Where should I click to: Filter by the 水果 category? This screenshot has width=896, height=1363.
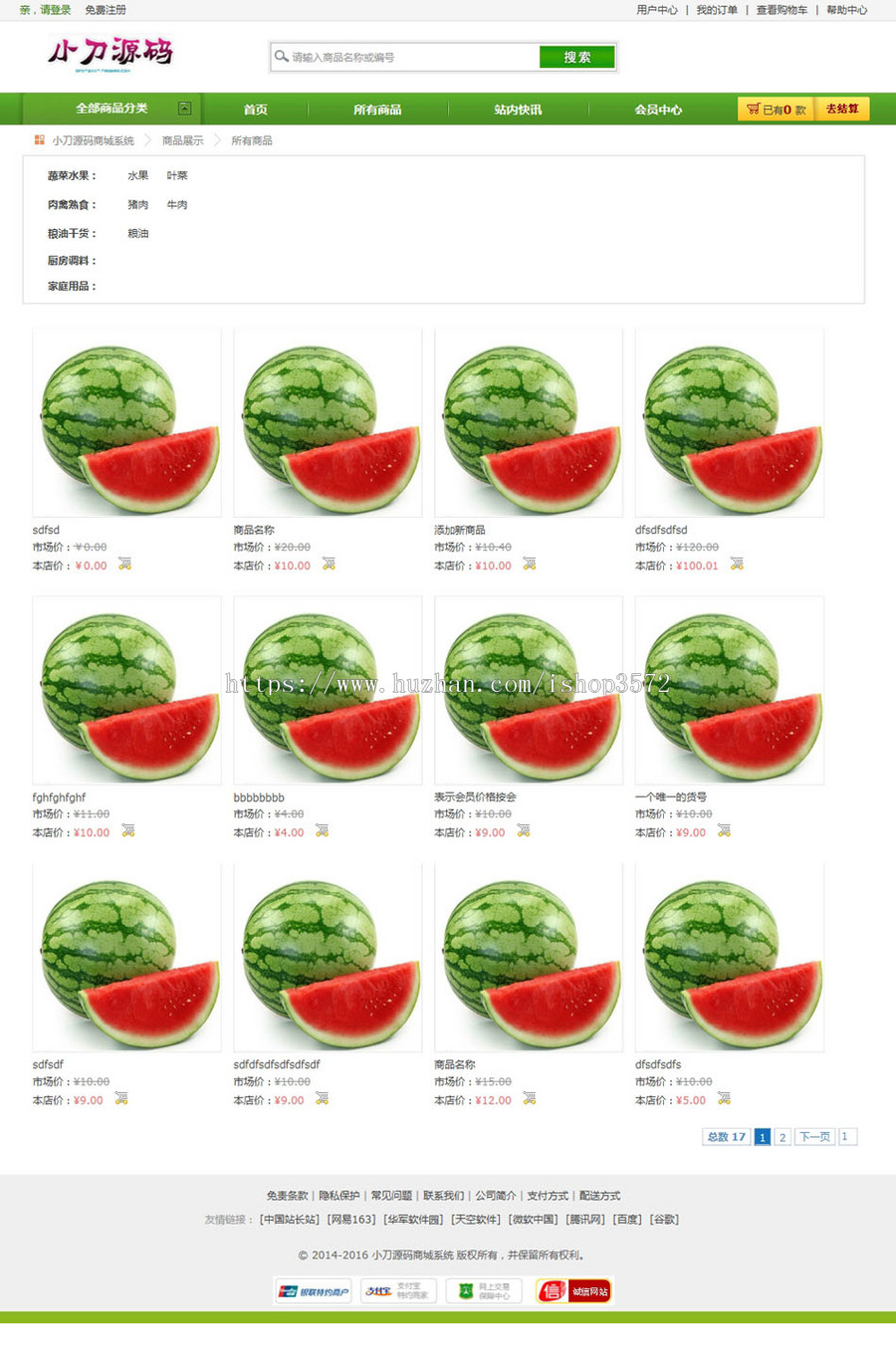pyautogui.click(x=137, y=175)
